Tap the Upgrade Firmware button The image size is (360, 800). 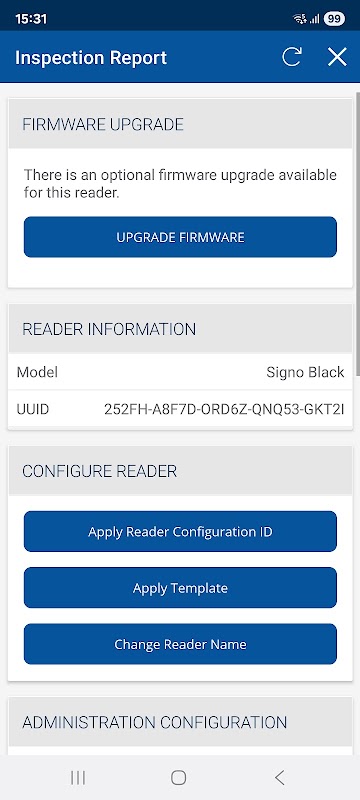(180, 237)
